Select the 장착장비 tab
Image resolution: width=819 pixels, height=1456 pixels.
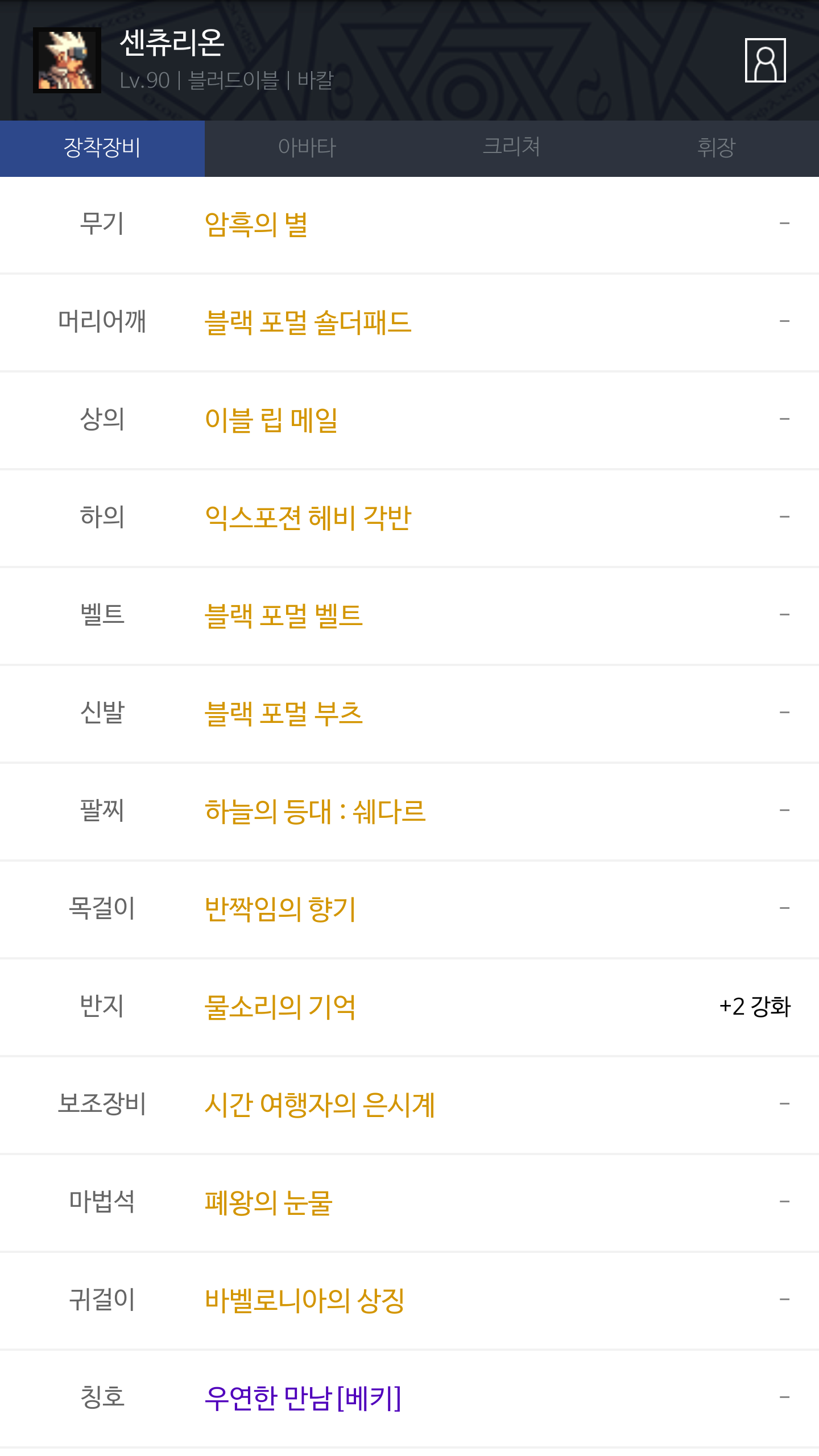click(x=102, y=148)
